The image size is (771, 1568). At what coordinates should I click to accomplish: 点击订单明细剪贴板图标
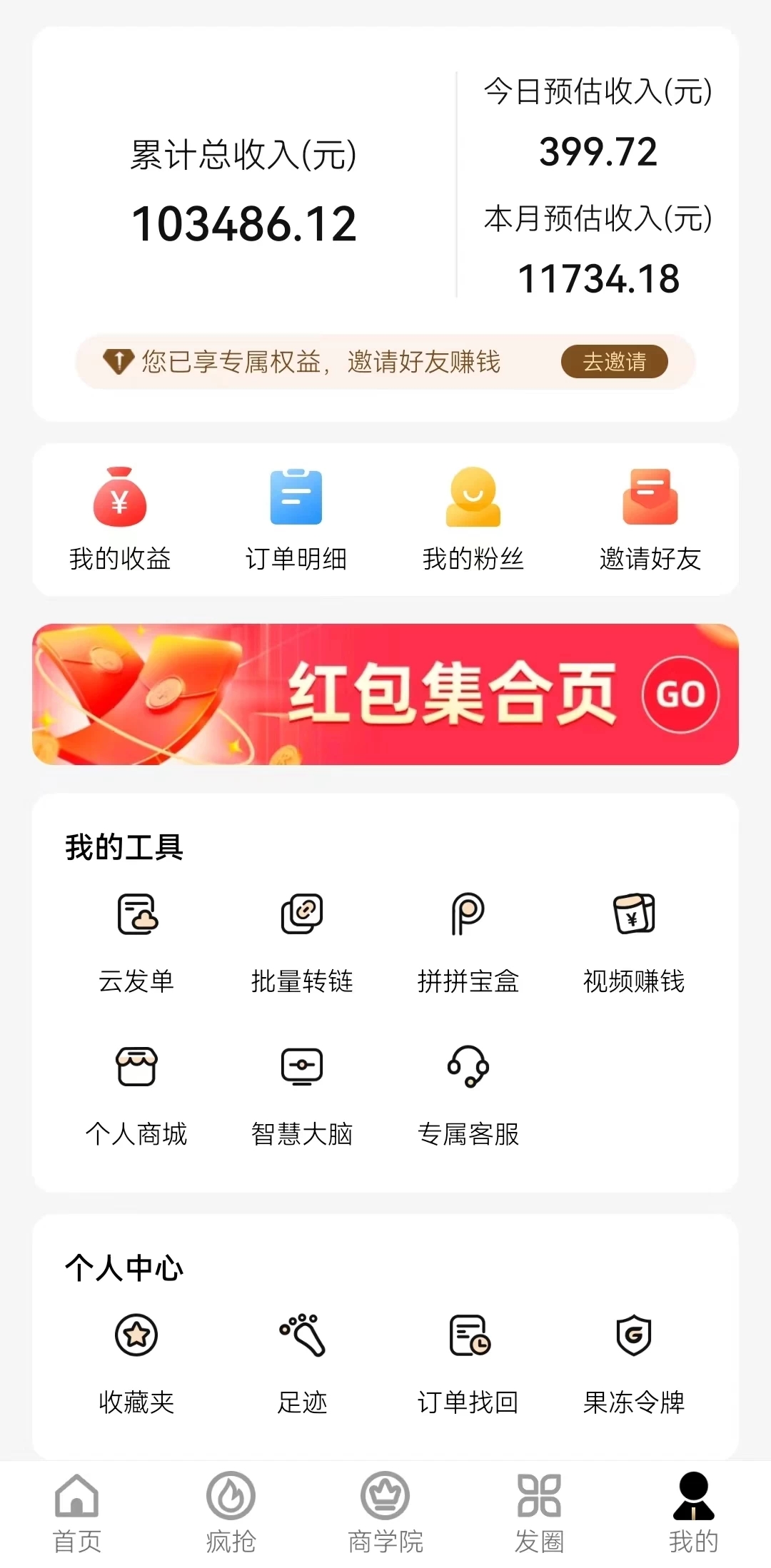pyautogui.click(x=295, y=499)
